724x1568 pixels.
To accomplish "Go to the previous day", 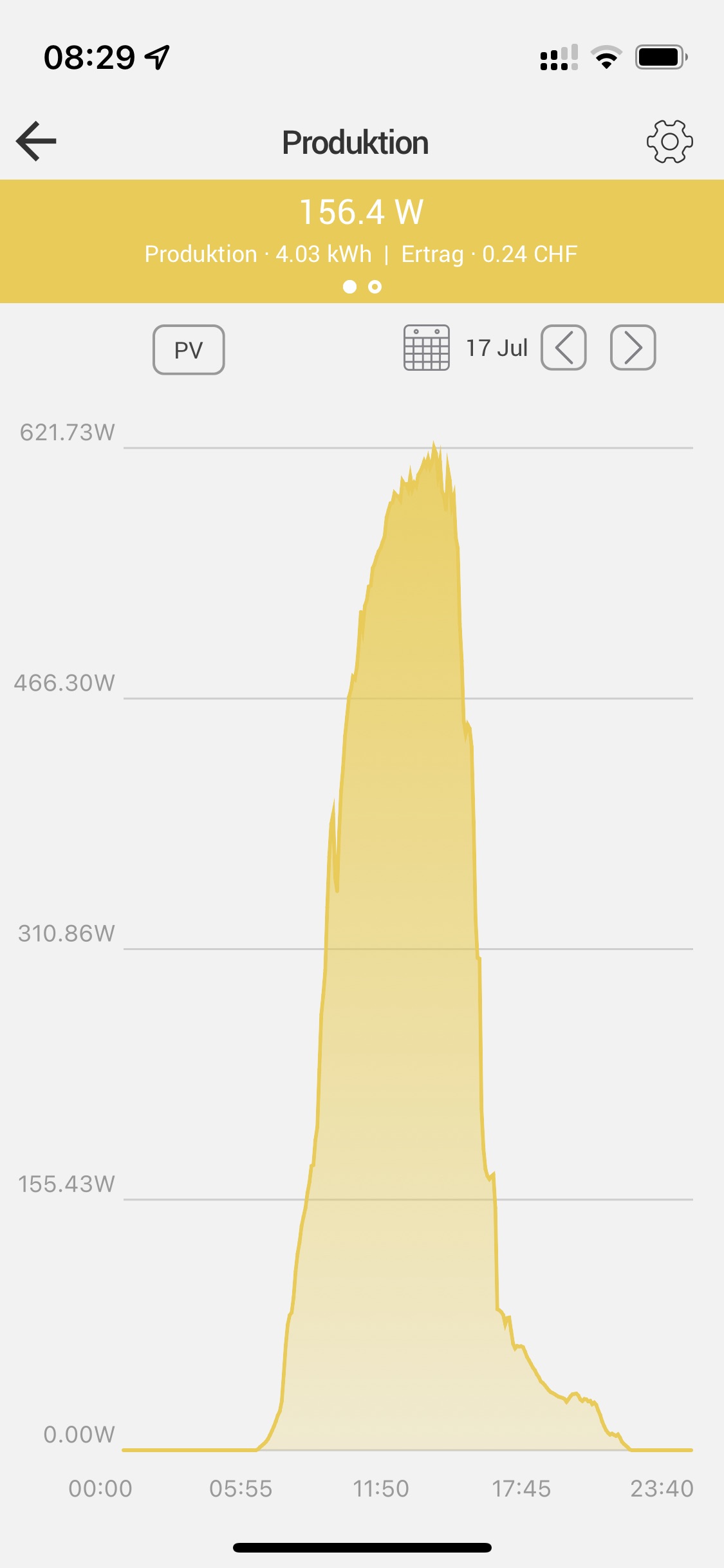I will [564, 348].
